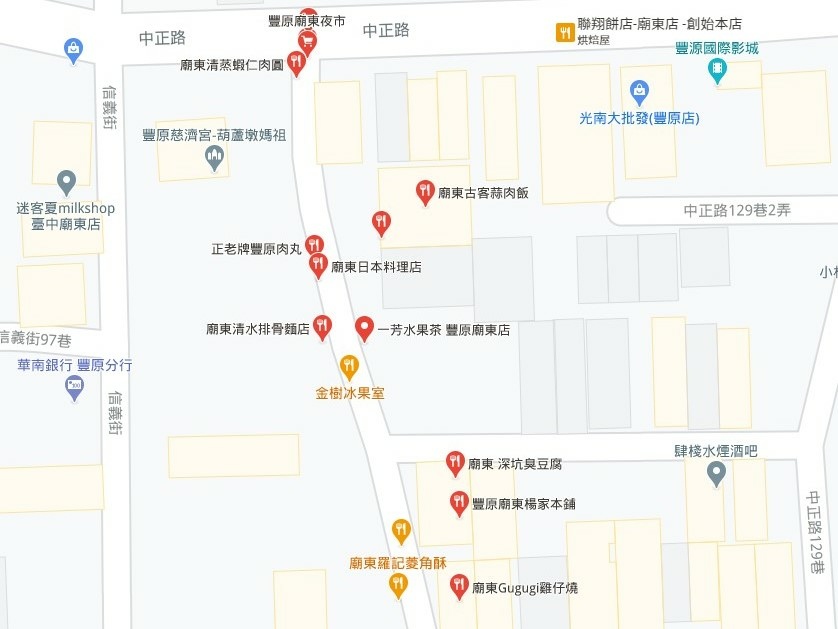Select the 廟東 深坑臭豆腐 restaurant pin
Image resolution: width=838 pixels, height=629 pixels.
455,461
